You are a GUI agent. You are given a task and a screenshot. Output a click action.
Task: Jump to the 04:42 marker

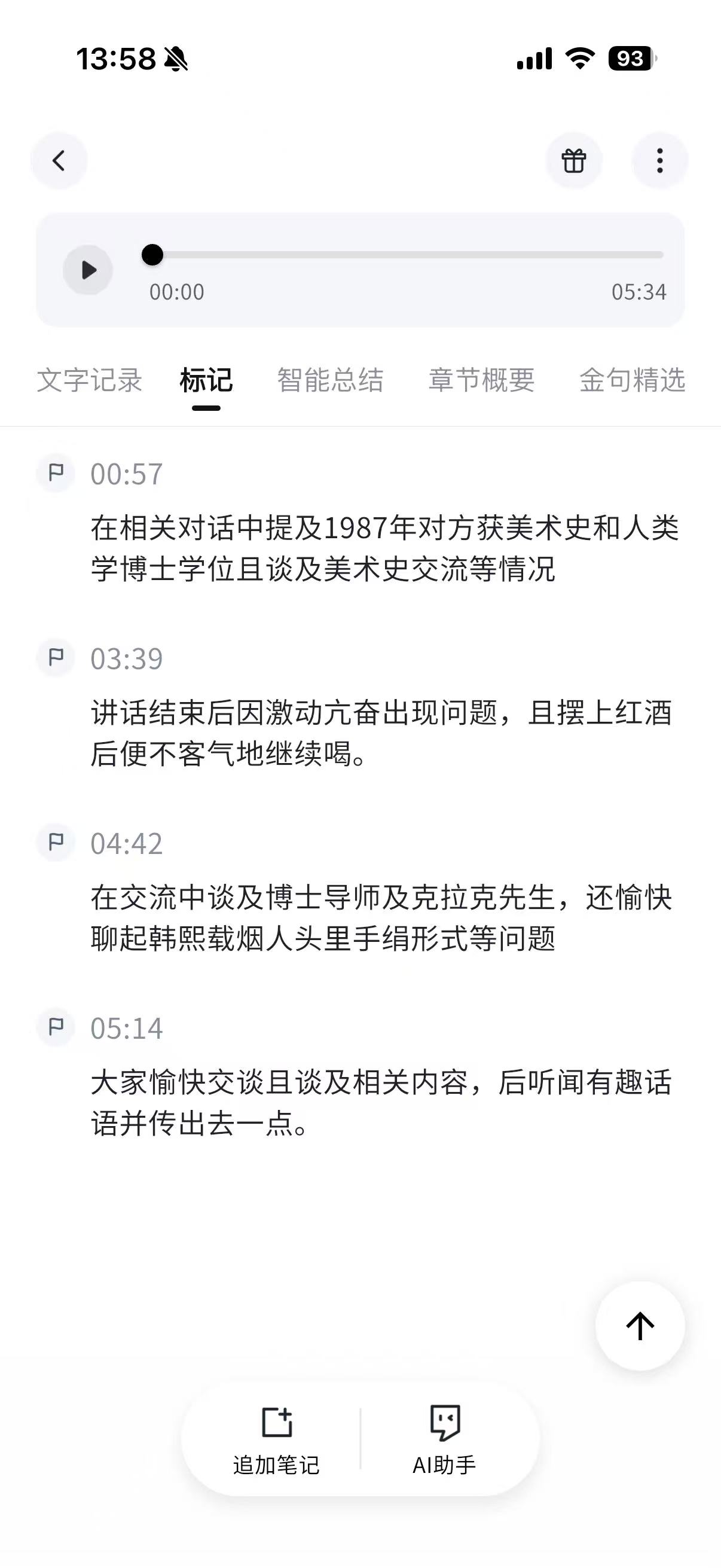click(x=126, y=844)
